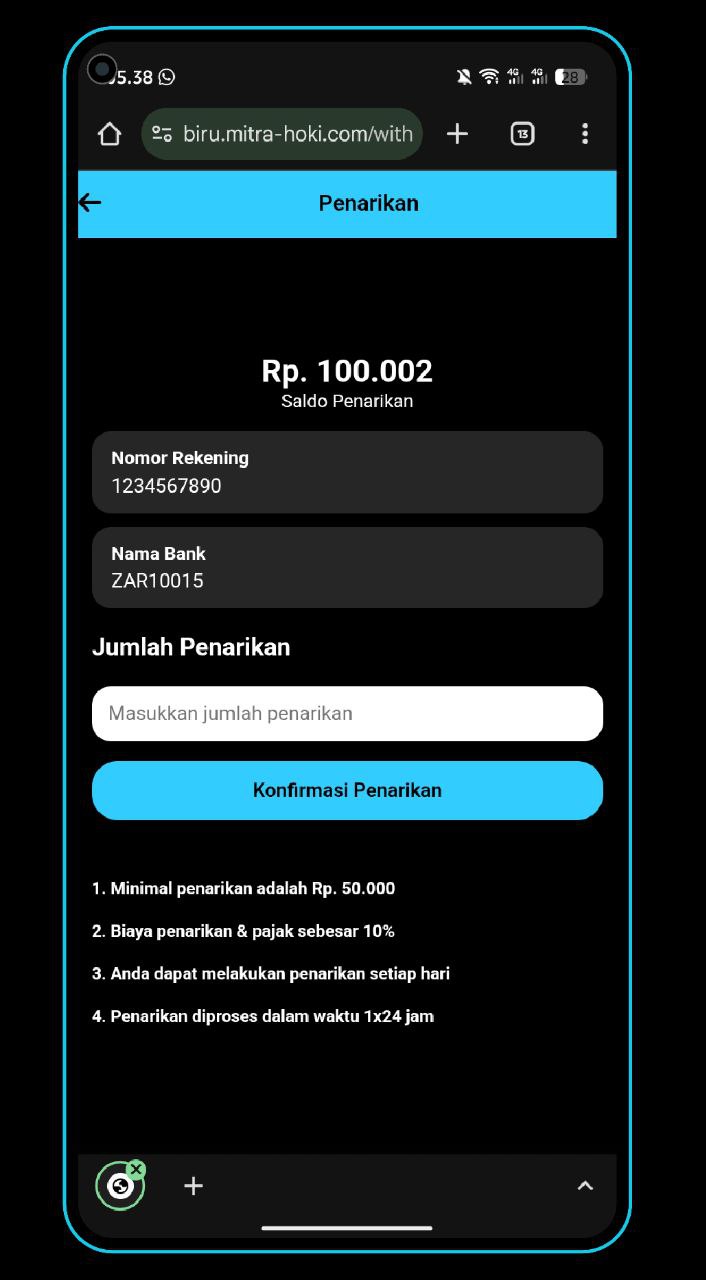Confirm withdrawal with Konfirmasi Penarikan
Screen dimensions: 706x1280
pos(347,790)
